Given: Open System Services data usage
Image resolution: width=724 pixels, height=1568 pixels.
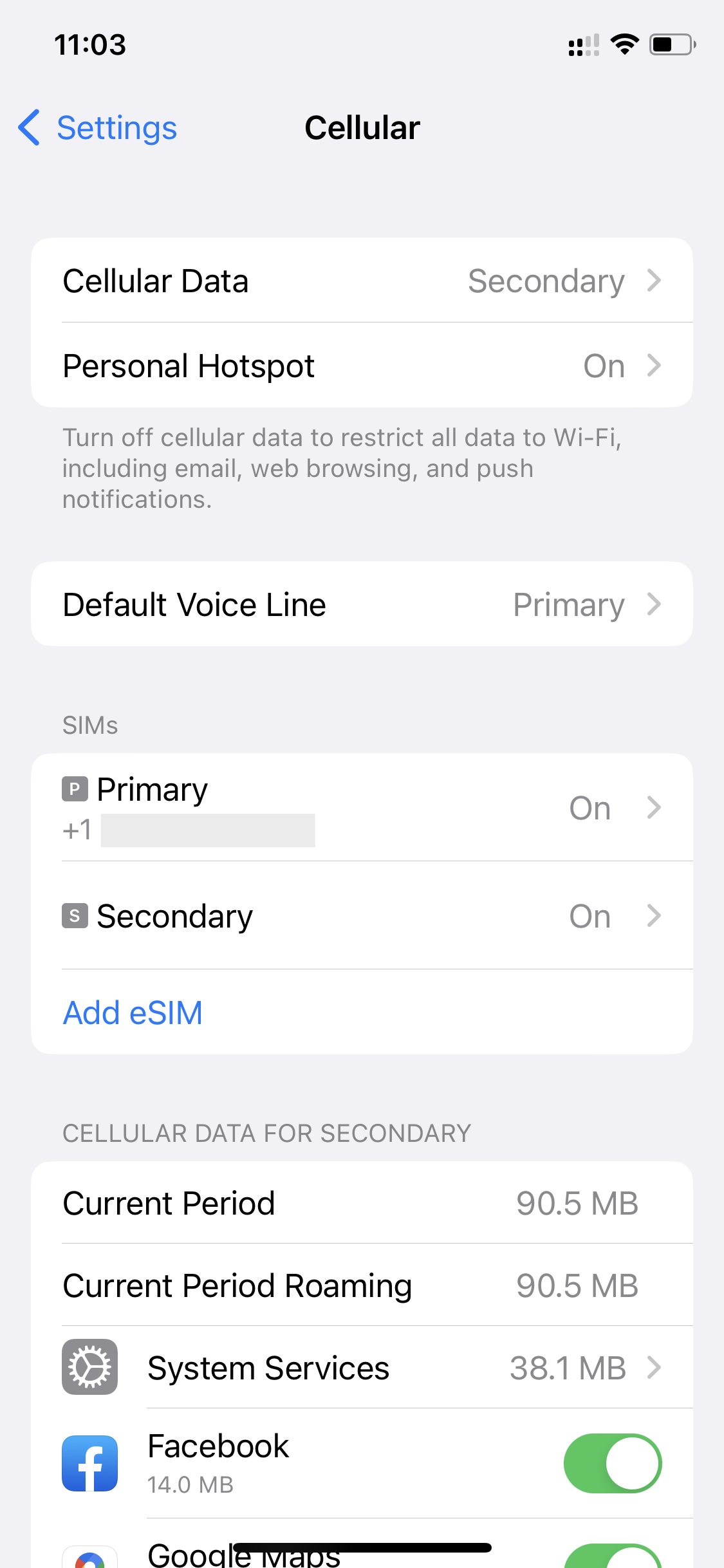Looking at the screenshot, I should 362,1367.
